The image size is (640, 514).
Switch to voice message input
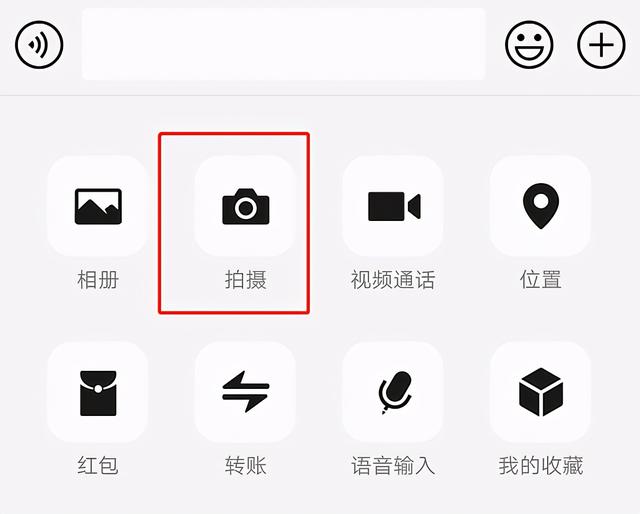pyautogui.click(x=39, y=45)
